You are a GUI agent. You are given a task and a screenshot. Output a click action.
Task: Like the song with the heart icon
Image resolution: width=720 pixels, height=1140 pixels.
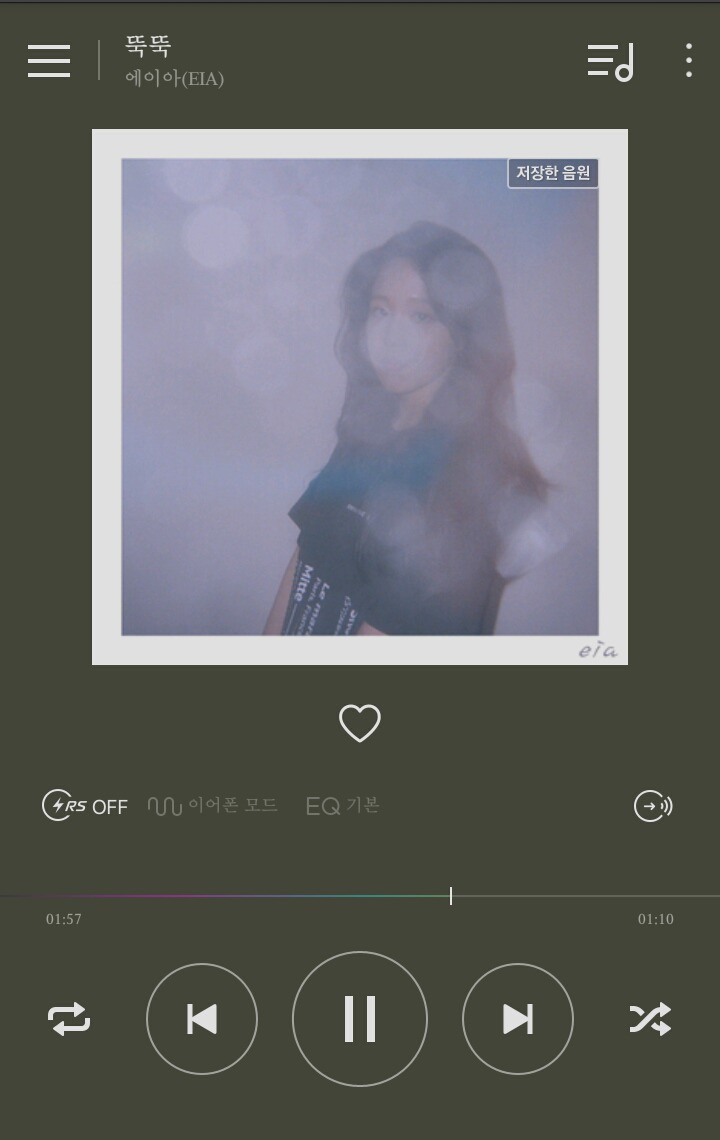360,723
